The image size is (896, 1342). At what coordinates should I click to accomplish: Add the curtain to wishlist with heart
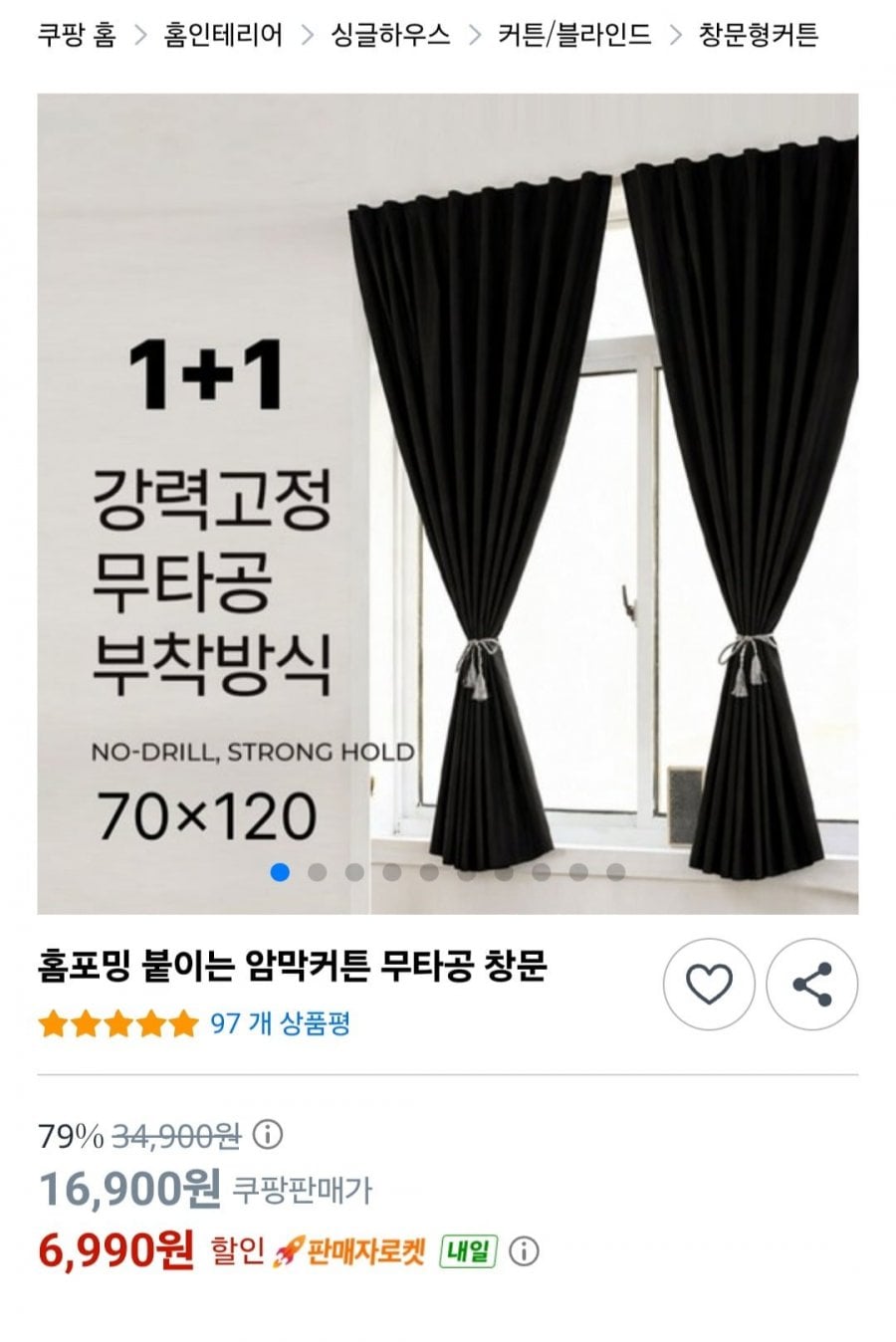(x=709, y=985)
